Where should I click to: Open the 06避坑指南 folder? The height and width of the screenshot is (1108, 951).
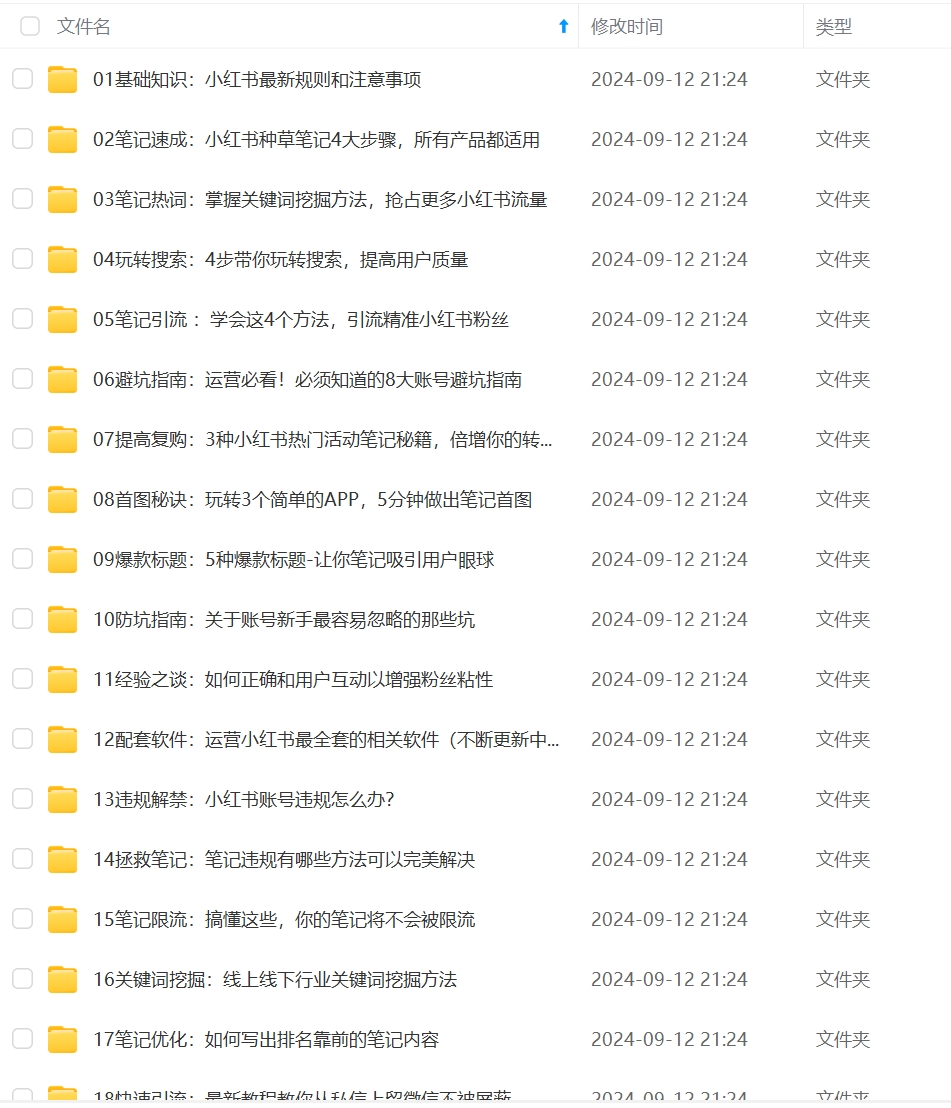coord(307,380)
